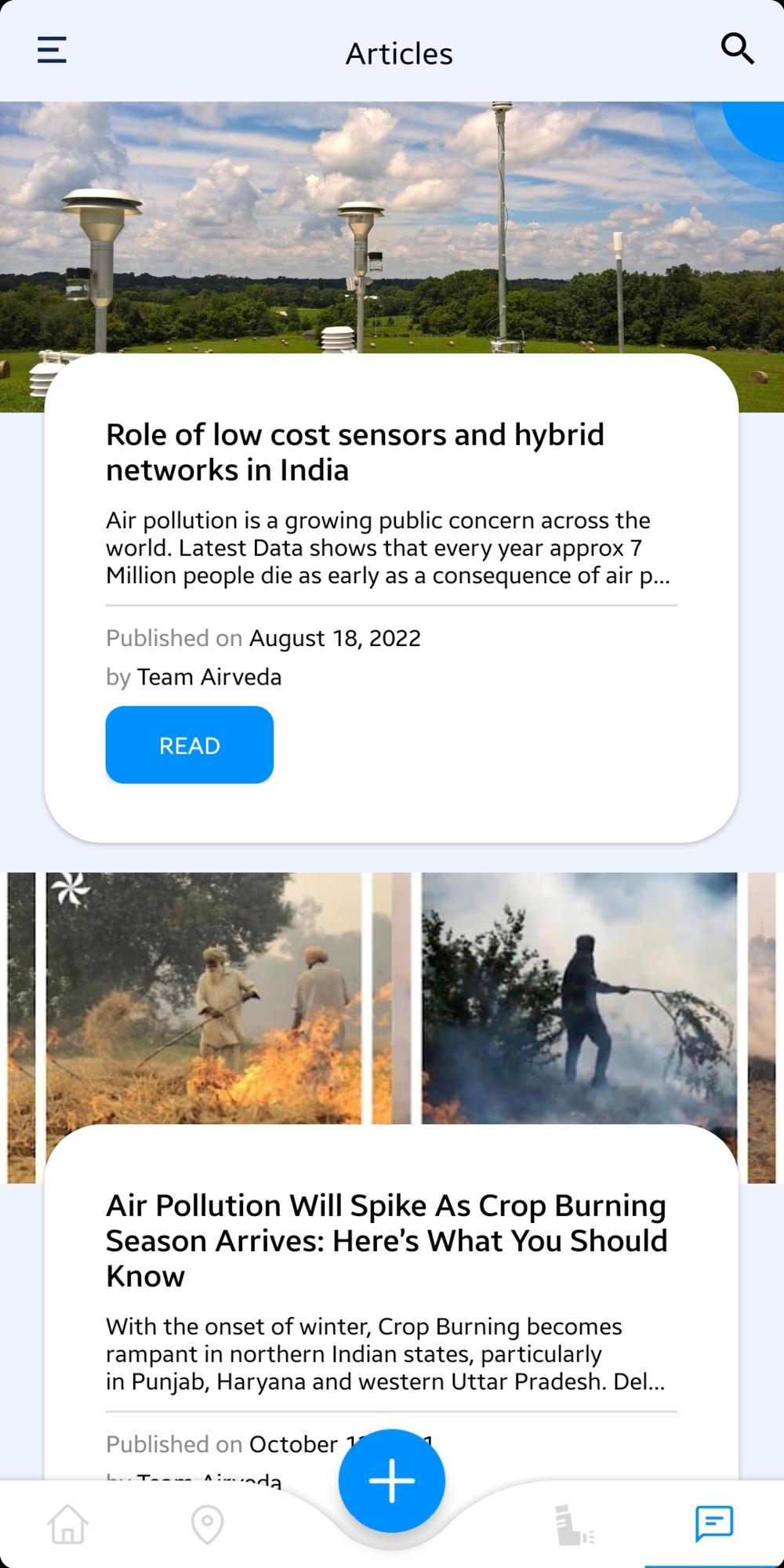Open the low cost sensors article card
The image size is (784, 1568).
tap(391, 598)
